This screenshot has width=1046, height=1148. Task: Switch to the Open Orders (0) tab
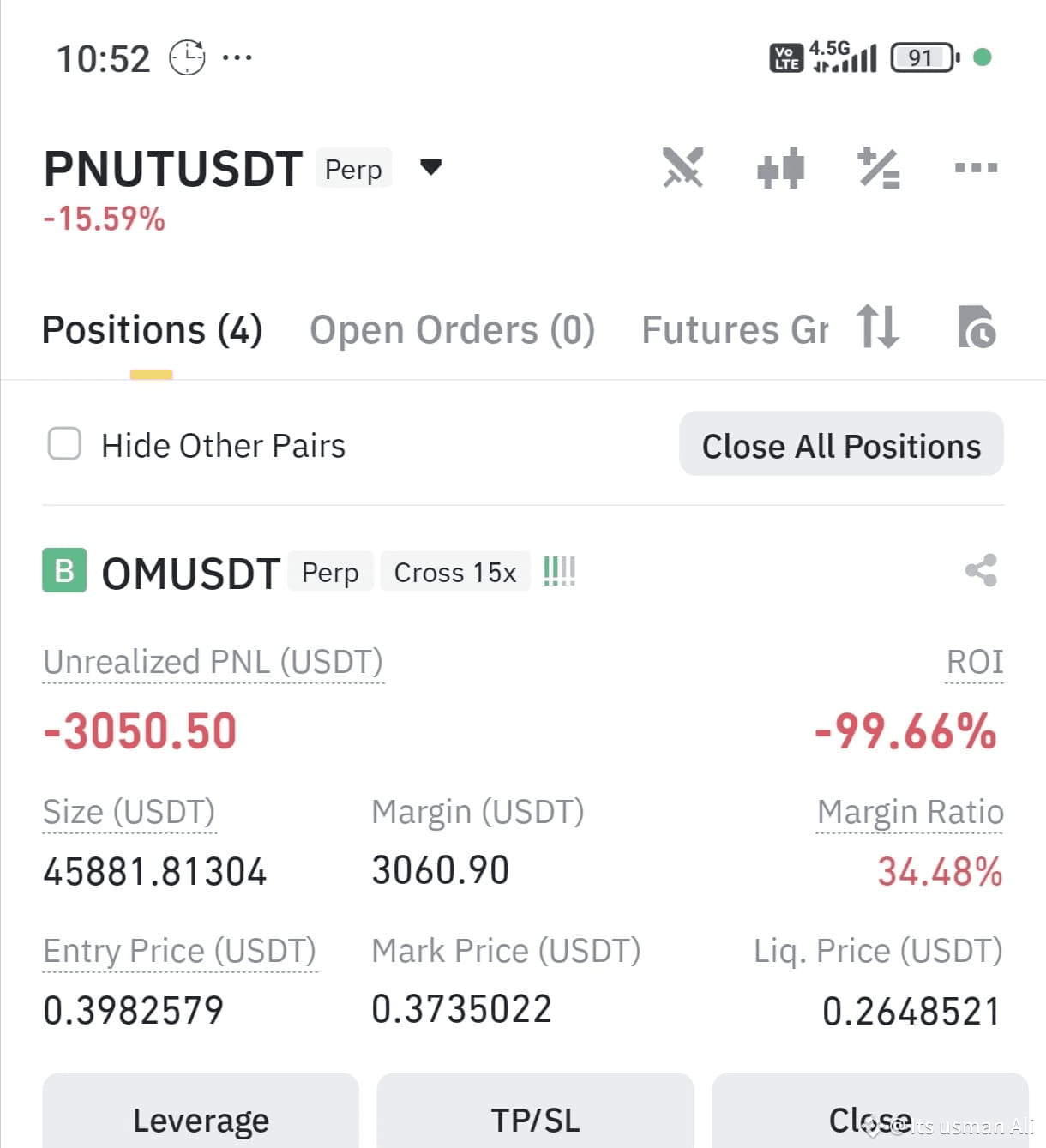452,330
